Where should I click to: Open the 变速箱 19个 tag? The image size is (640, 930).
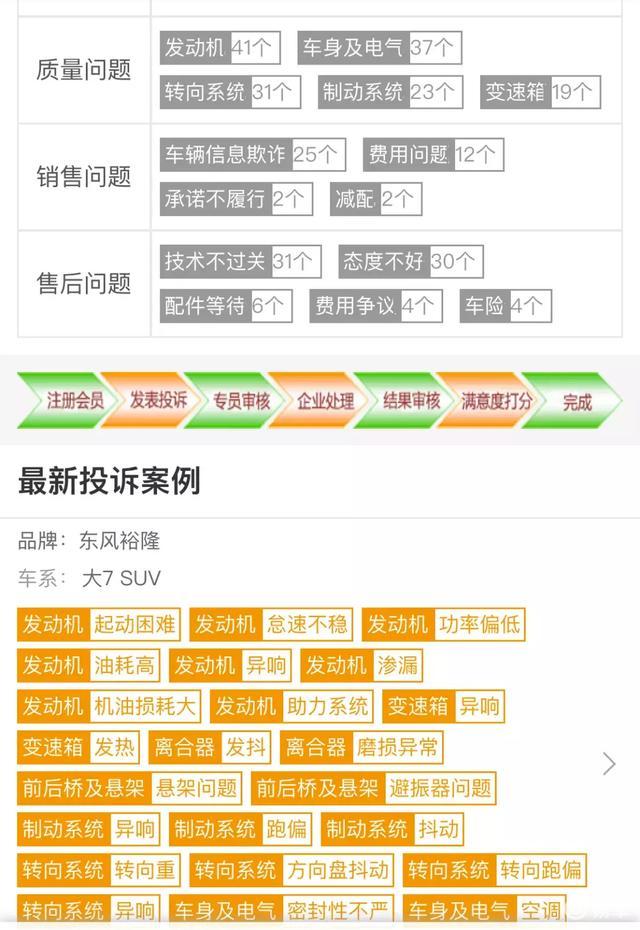coord(539,92)
